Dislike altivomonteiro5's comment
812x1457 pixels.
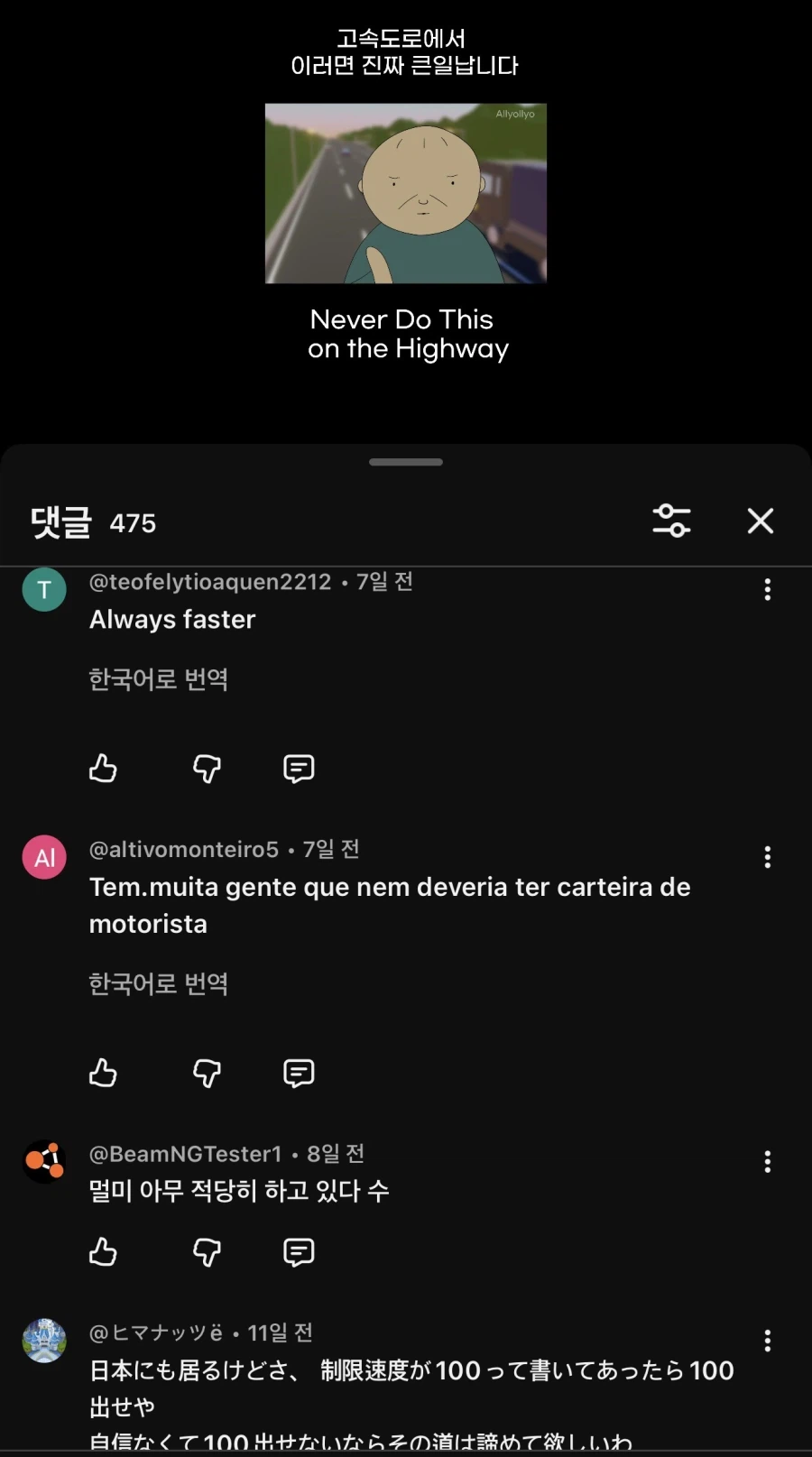[x=207, y=1072]
